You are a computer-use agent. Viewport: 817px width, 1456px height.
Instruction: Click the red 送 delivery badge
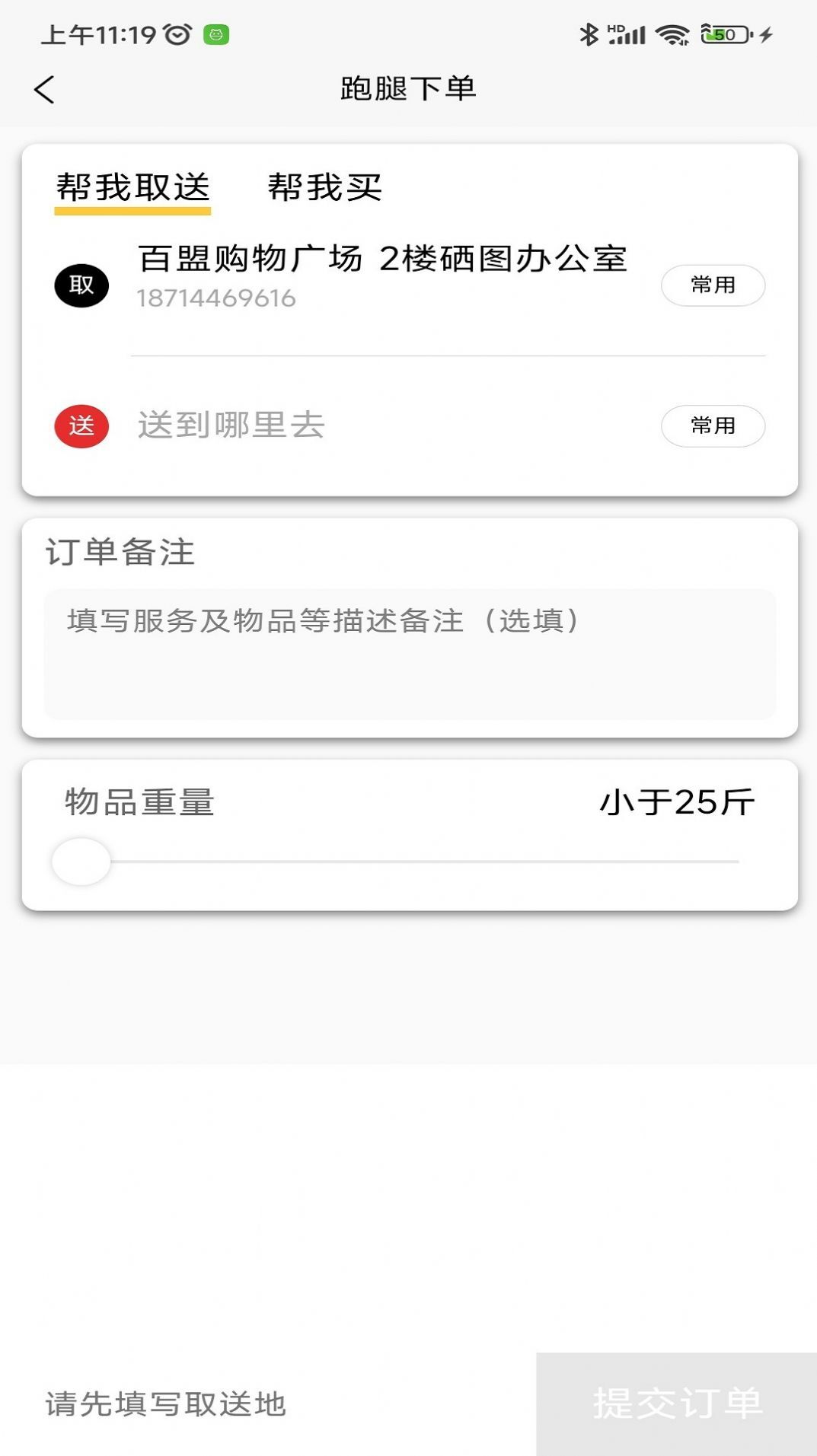81,426
